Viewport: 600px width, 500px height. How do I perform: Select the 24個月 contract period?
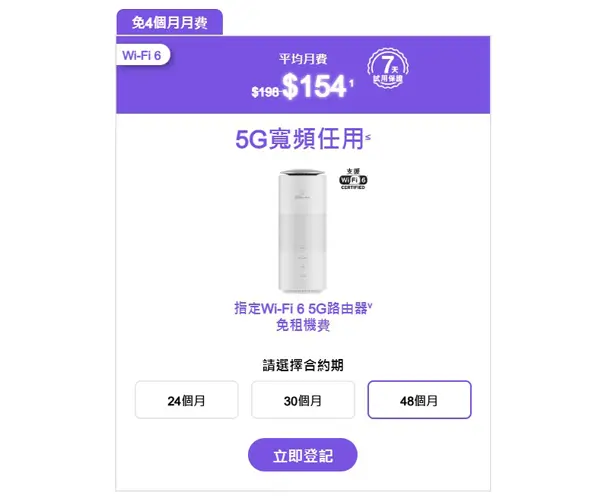[x=187, y=400]
